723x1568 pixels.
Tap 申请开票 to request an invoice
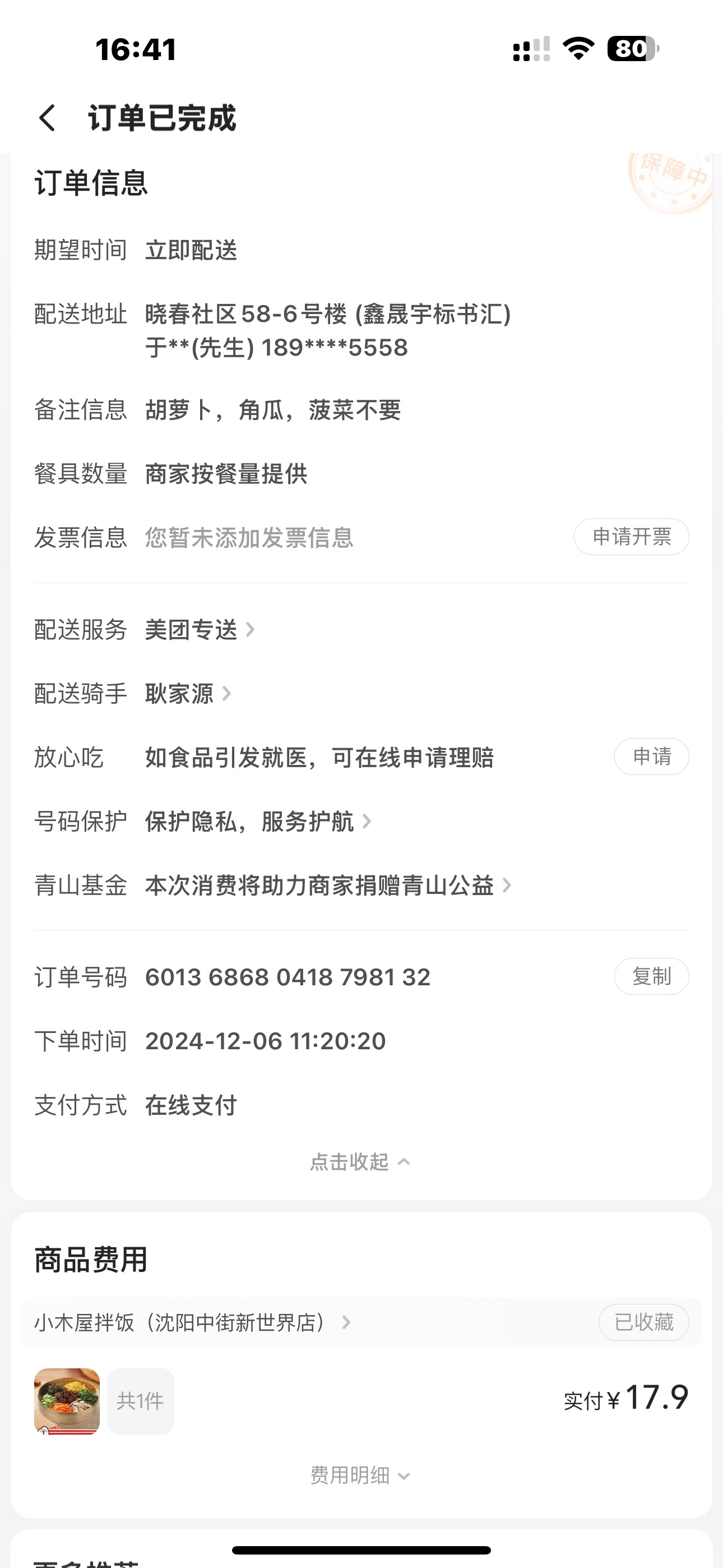click(631, 537)
